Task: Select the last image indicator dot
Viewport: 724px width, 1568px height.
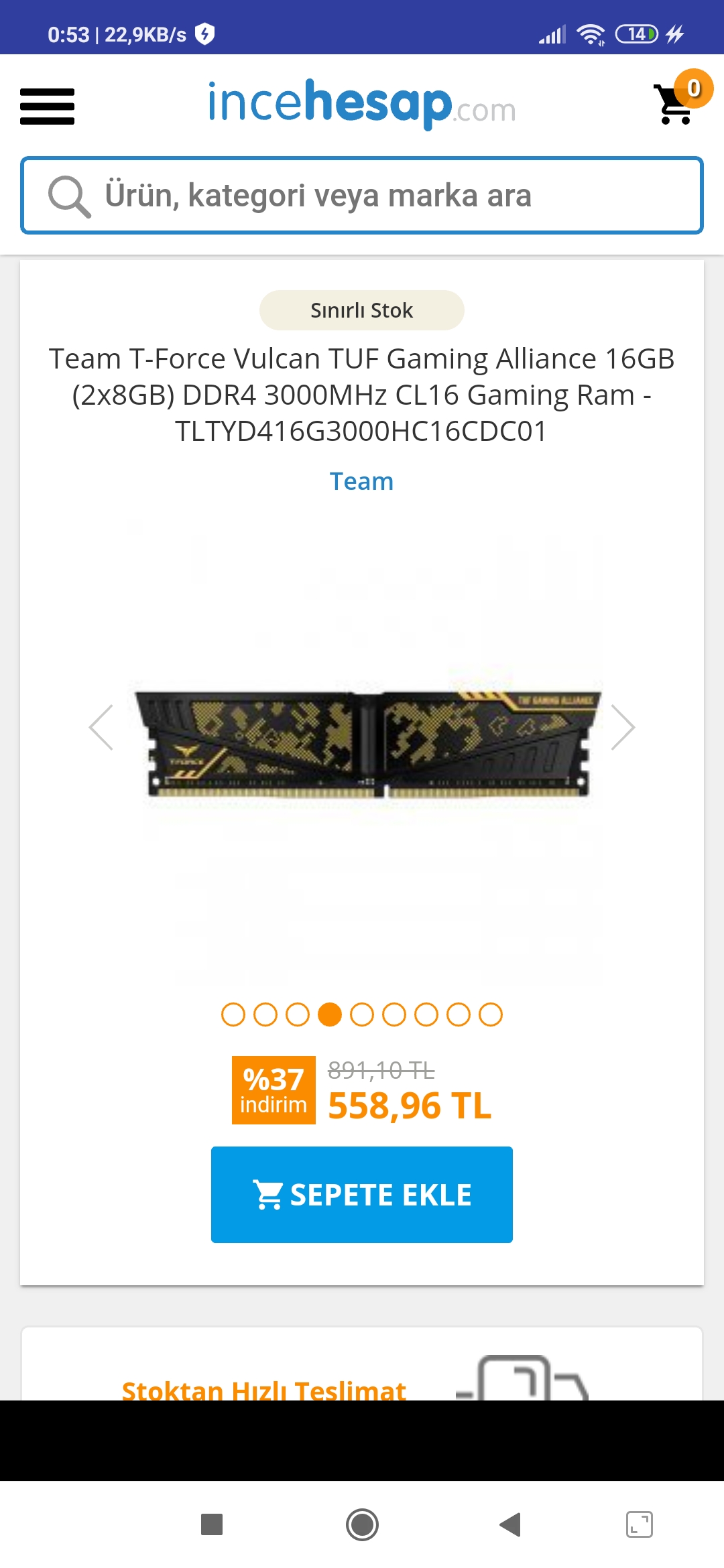Action: pyautogui.click(x=491, y=1015)
